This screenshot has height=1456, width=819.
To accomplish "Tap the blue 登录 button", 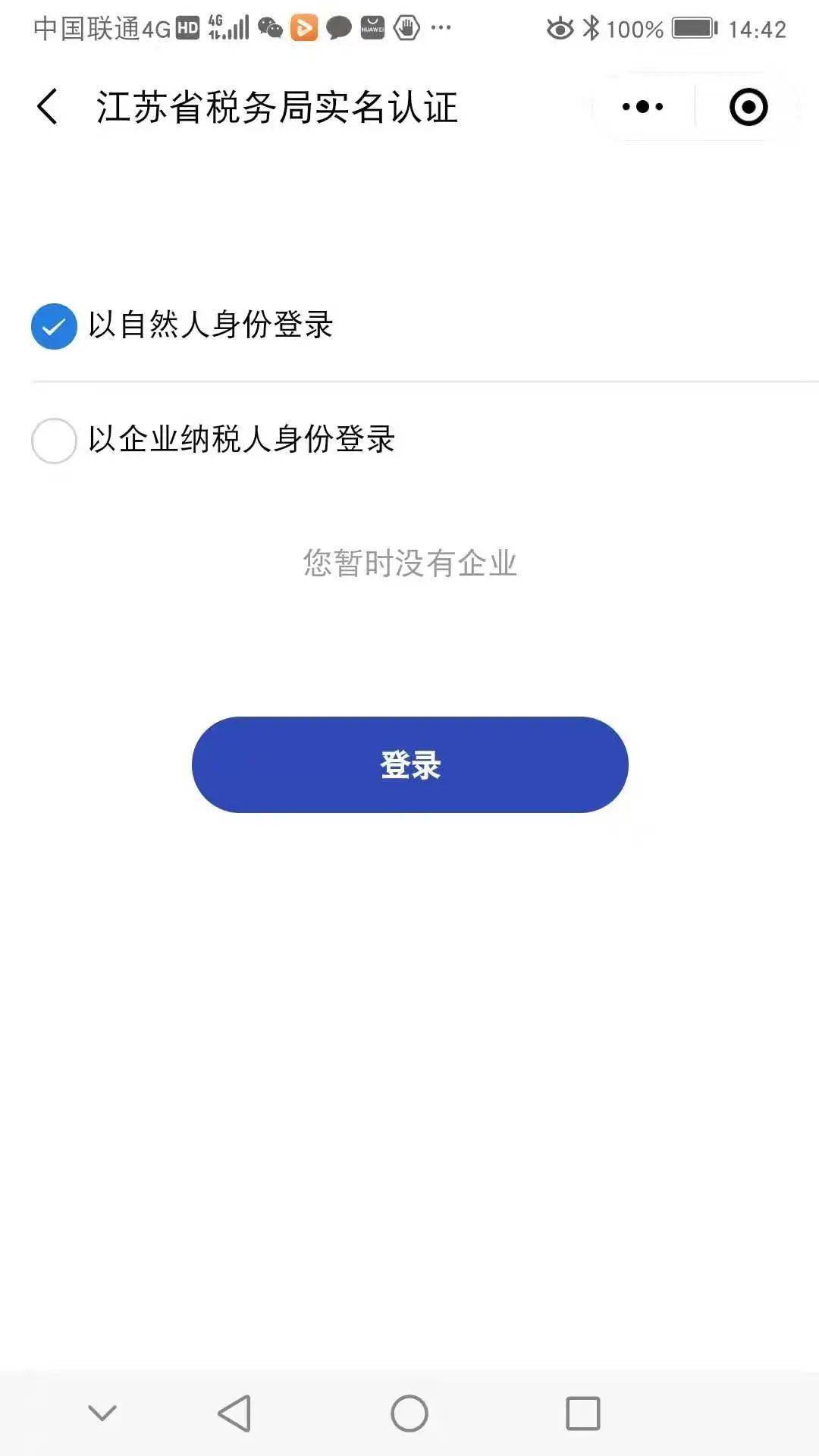I will (409, 764).
